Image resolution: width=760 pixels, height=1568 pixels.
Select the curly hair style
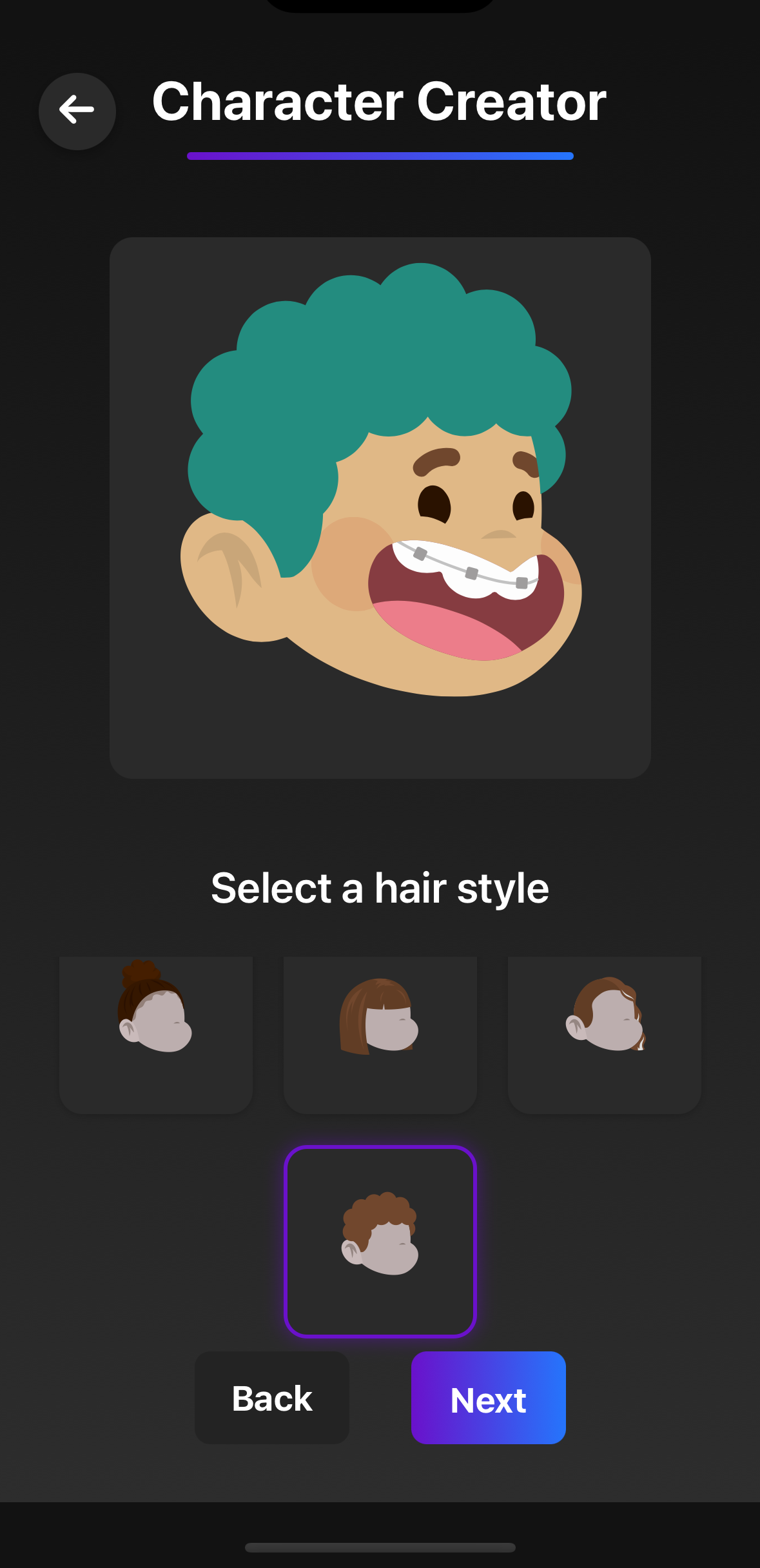tap(380, 1241)
